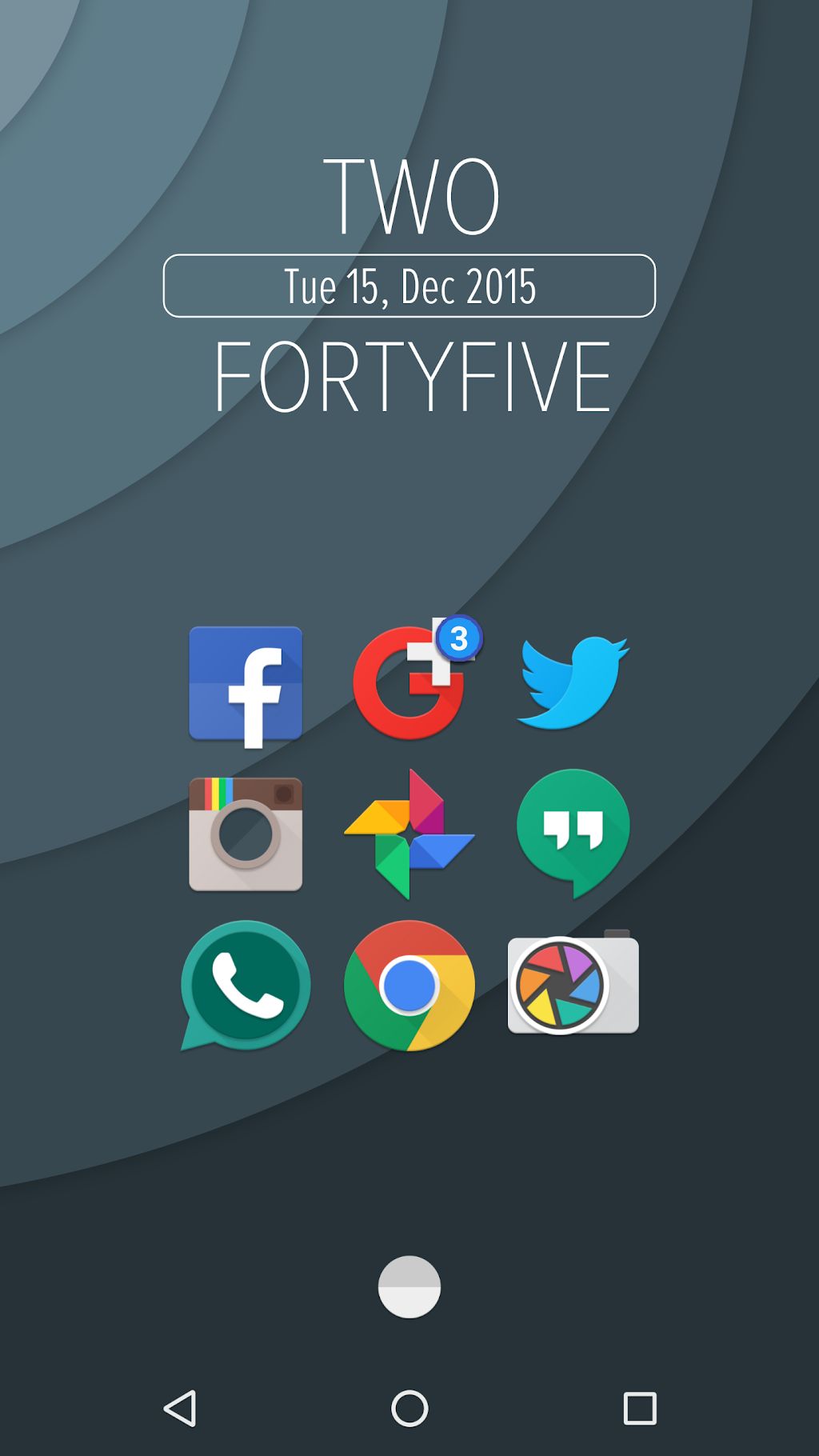Image resolution: width=819 pixels, height=1456 pixels.
Task: Go back using navigation bar
Action: pyautogui.click(x=180, y=1408)
